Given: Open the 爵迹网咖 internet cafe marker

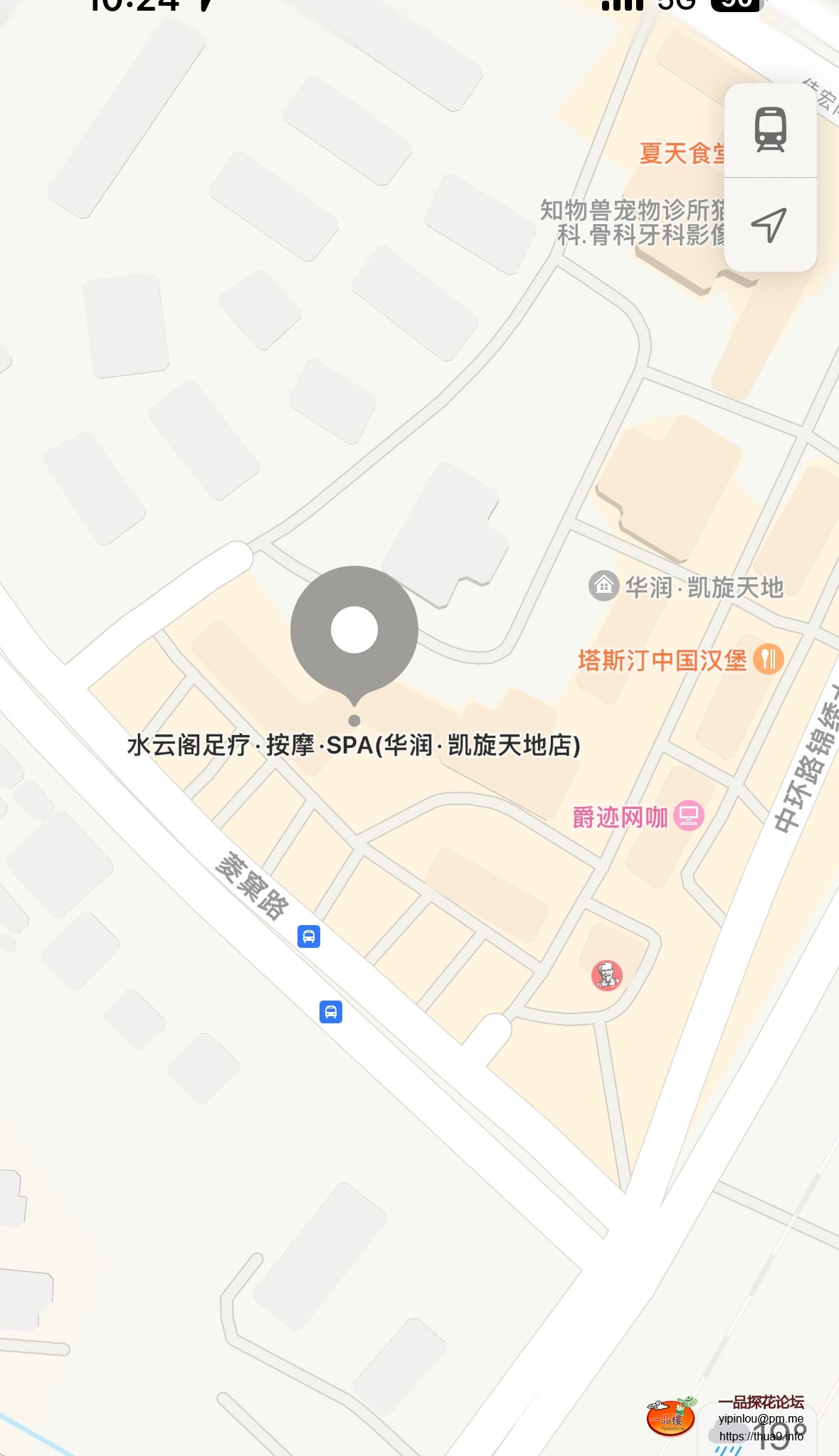Looking at the screenshot, I should point(688,816).
